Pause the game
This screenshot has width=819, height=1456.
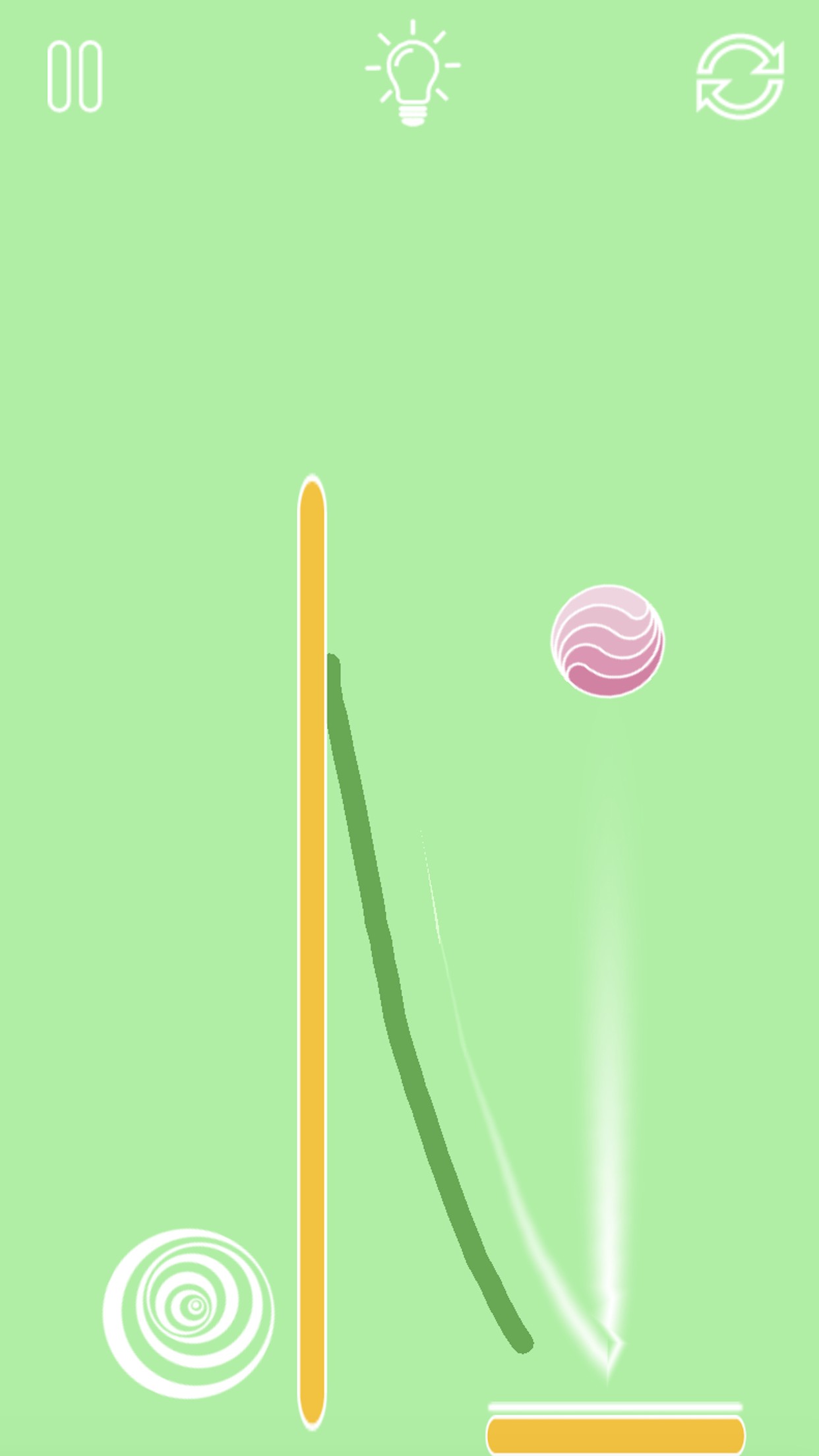click(x=75, y=76)
